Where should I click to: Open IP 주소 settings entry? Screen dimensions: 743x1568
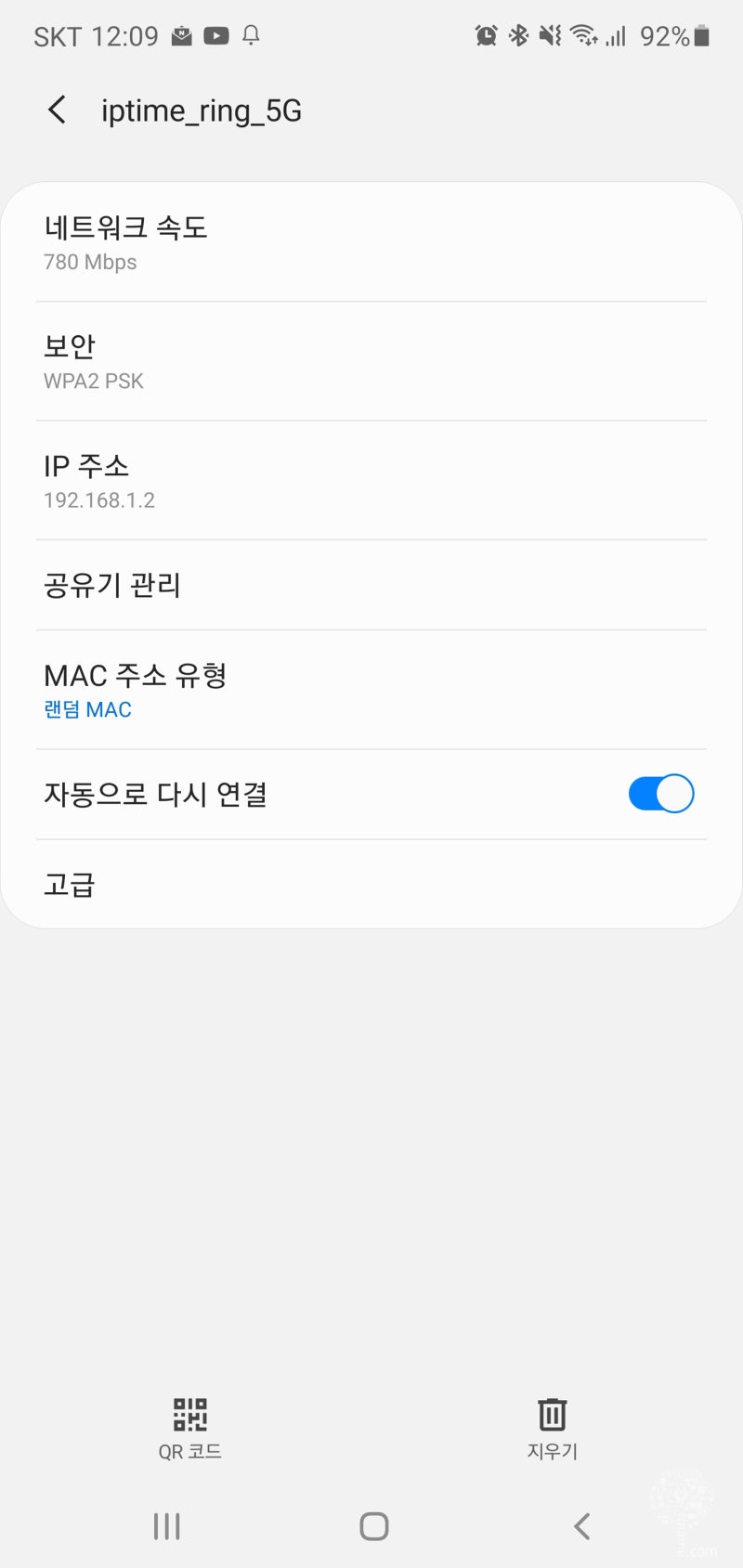(x=371, y=481)
